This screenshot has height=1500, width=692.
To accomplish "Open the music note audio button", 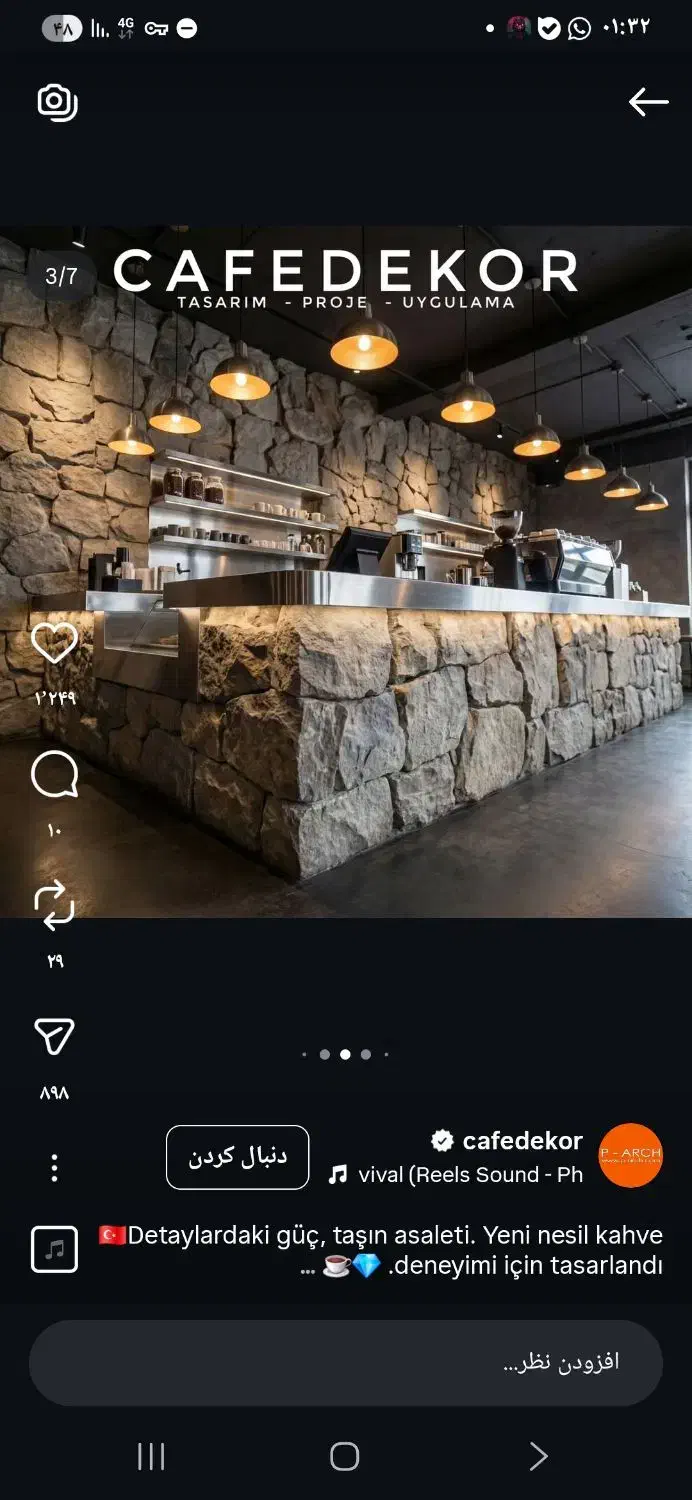I will [54, 1250].
